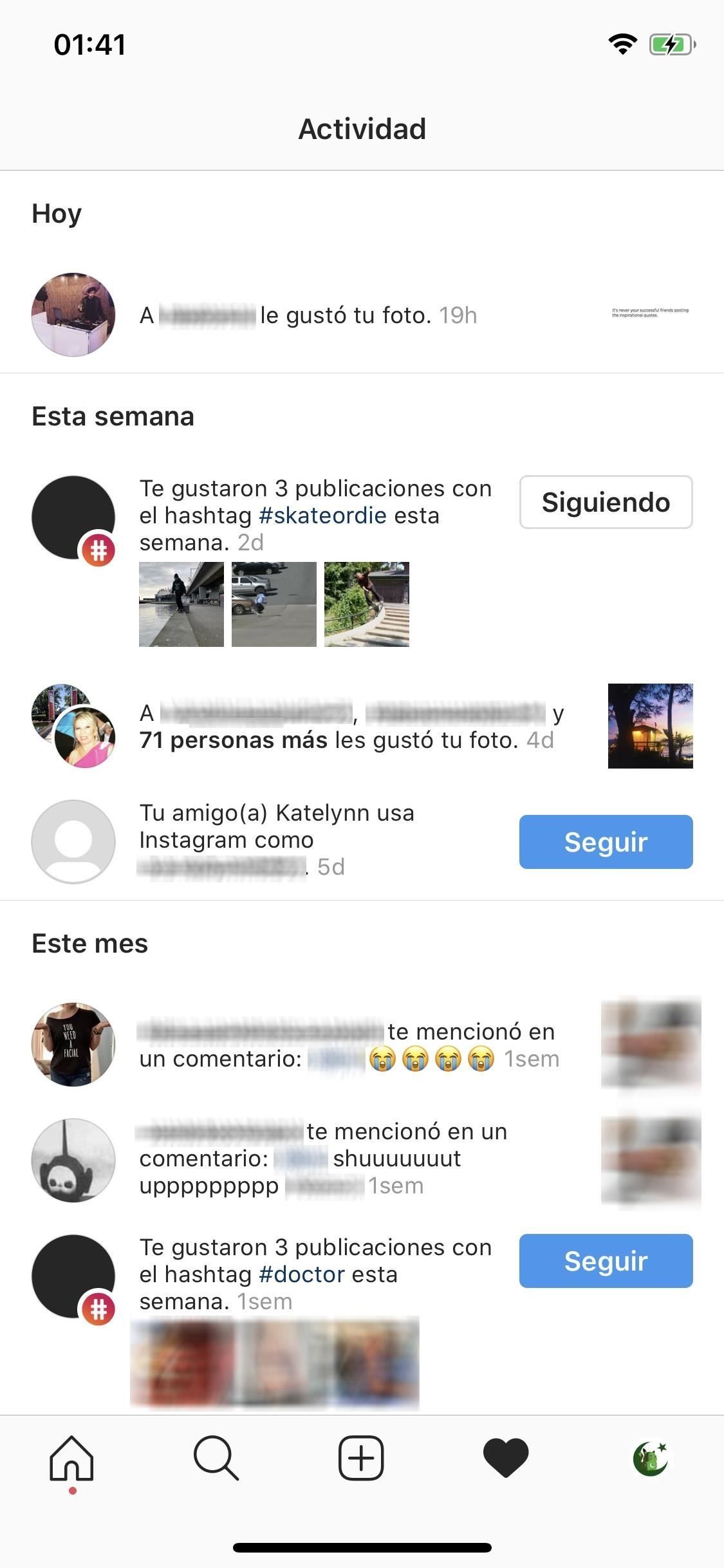Open the 'shuuuuuuut' comment mention
Image resolution: width=724 pixels, height=1568 pixels.
(x=322, y=1159)
